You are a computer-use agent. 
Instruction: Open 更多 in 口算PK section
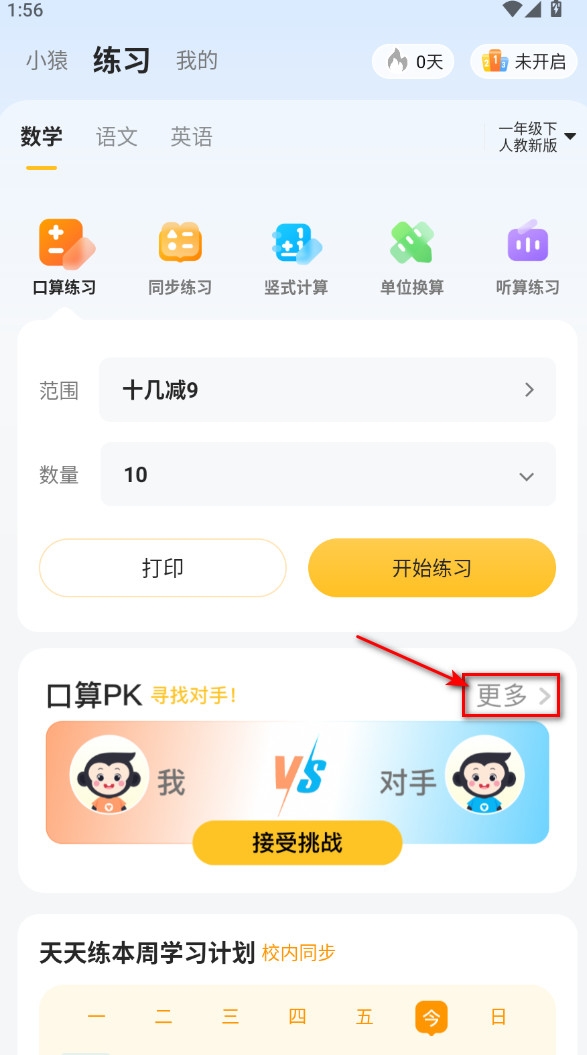pyautogui.click(x=512, y=695)
